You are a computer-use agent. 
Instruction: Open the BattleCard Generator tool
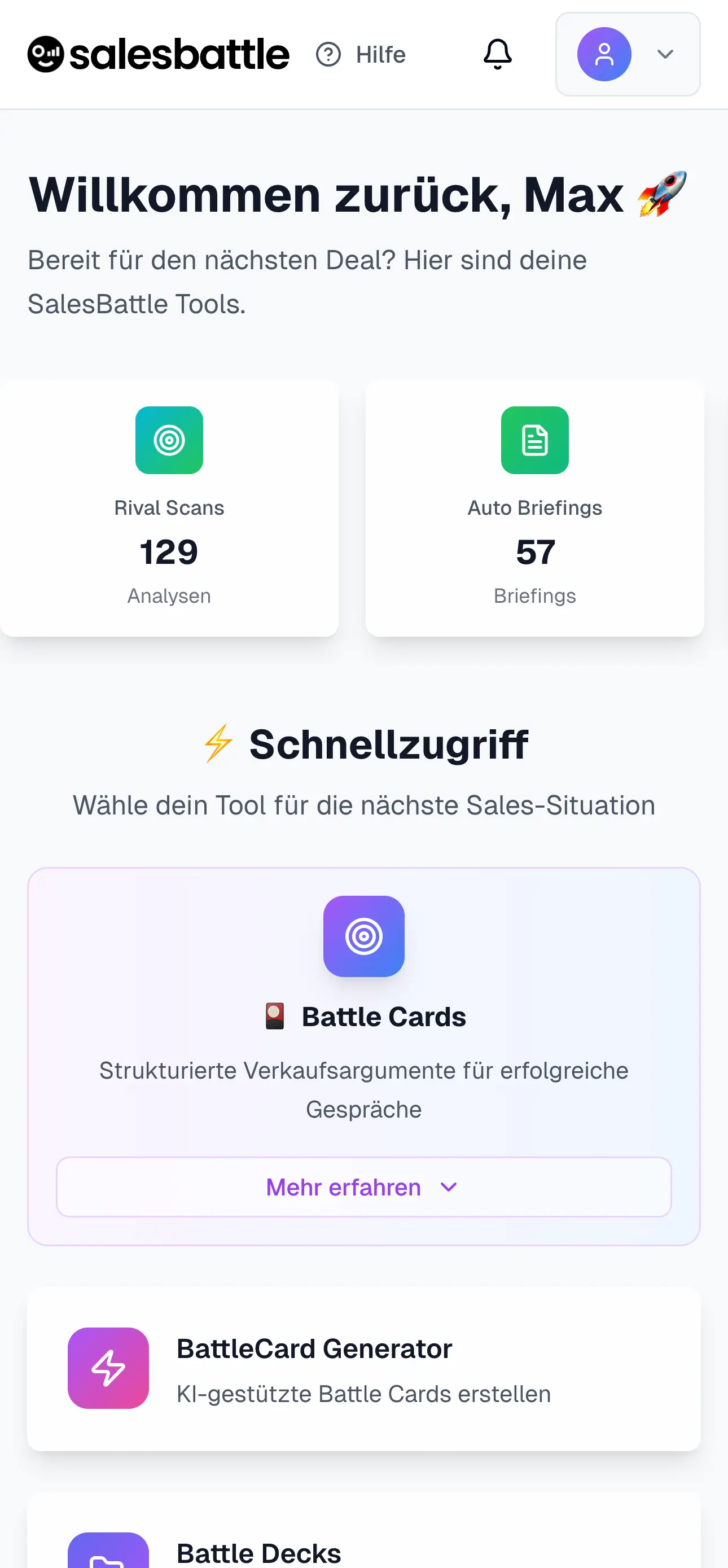coord(363,1368)
